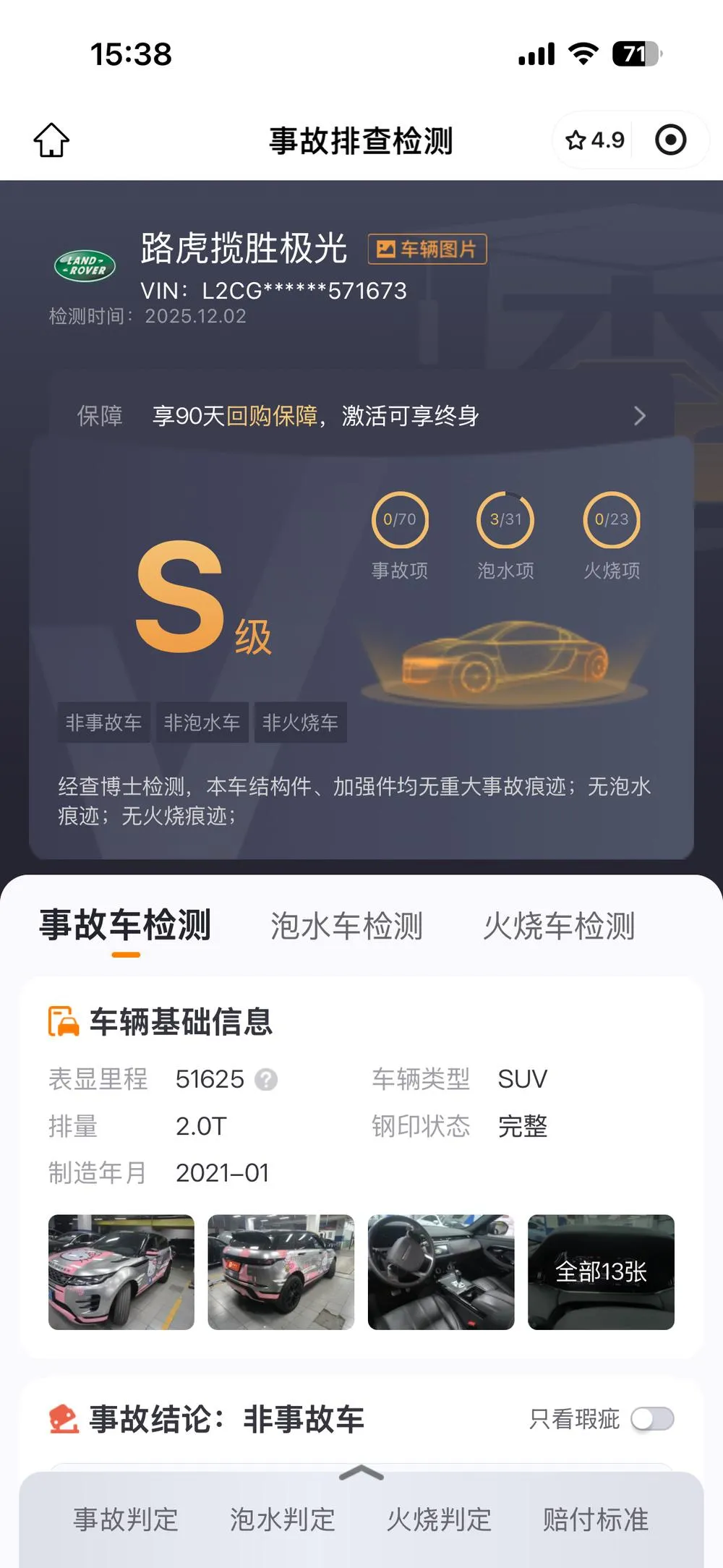The image size is (723, 1568).
Task: Open 事故判定 at the bottom
Action: coord(125,1520)
